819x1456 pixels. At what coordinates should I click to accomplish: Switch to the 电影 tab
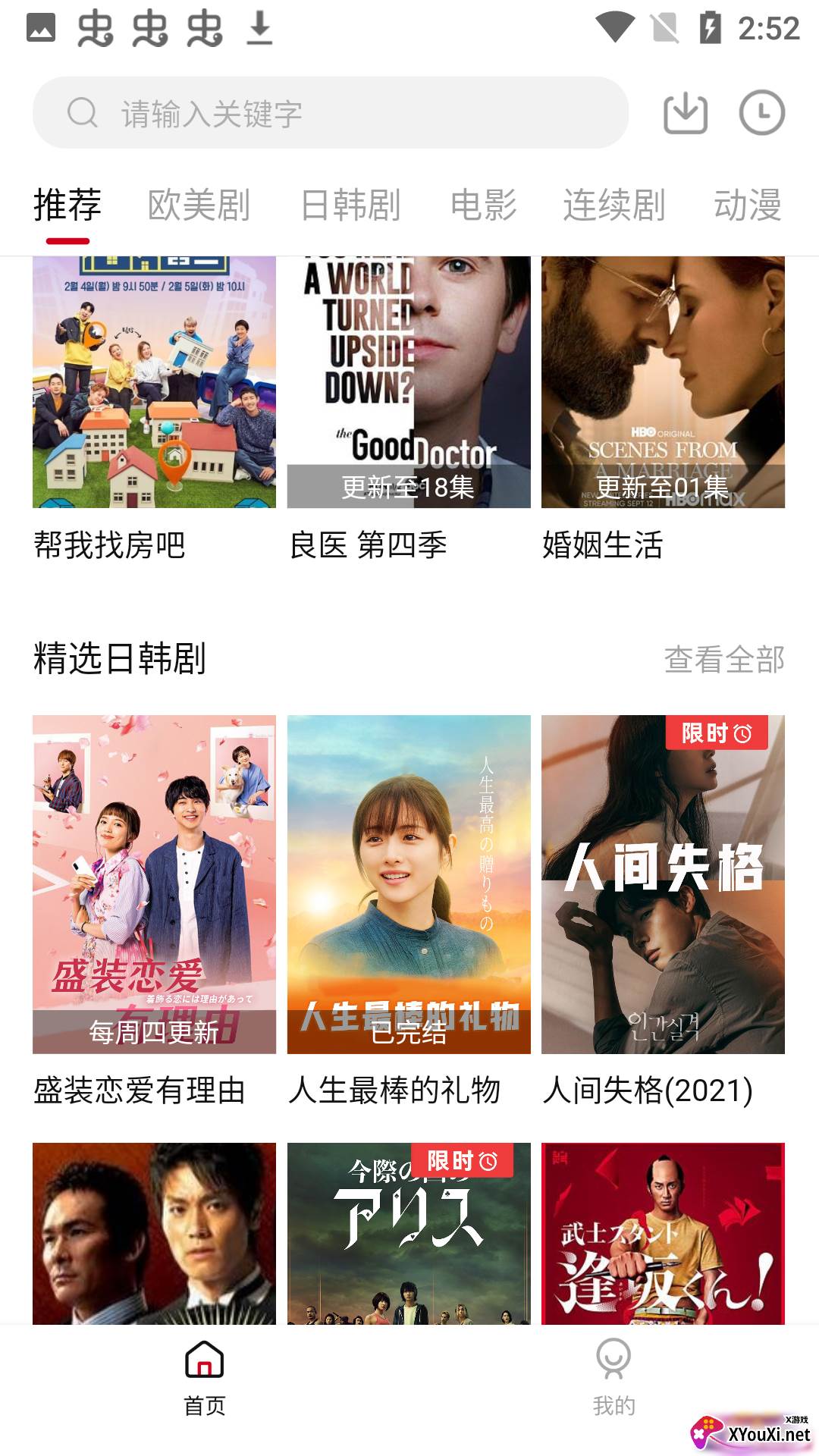tap(483, 206)
